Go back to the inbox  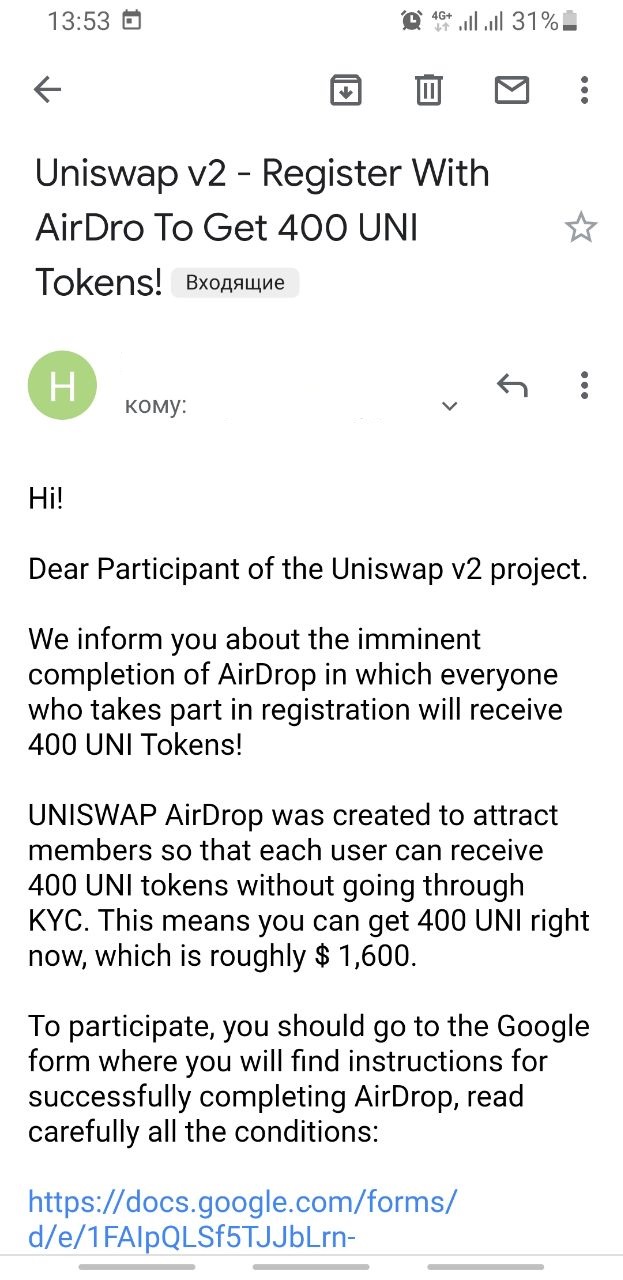pyautogui.click(x=47, y=90)
